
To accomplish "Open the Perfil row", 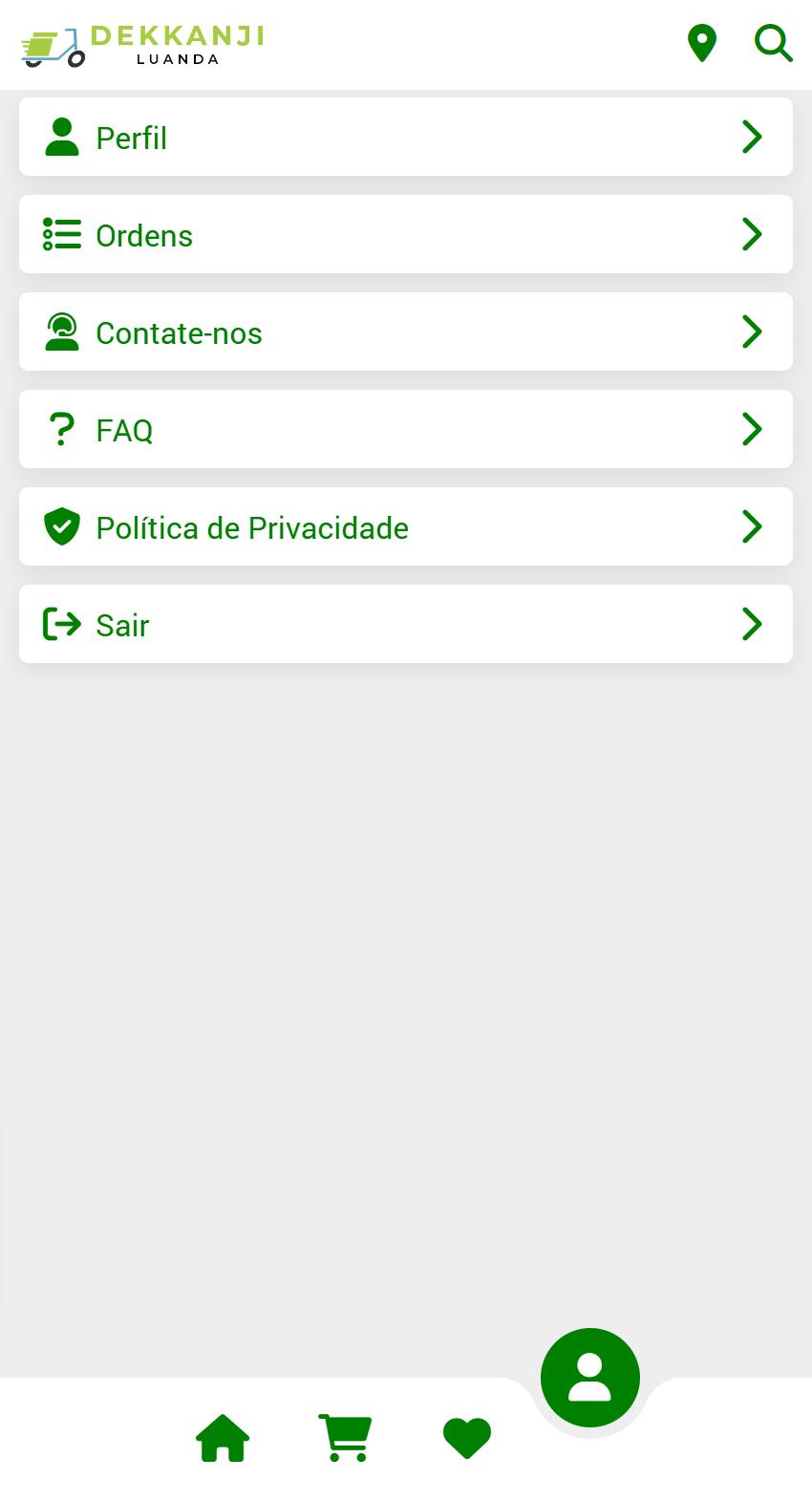I will pyautogui.click(x=406, y=137).
